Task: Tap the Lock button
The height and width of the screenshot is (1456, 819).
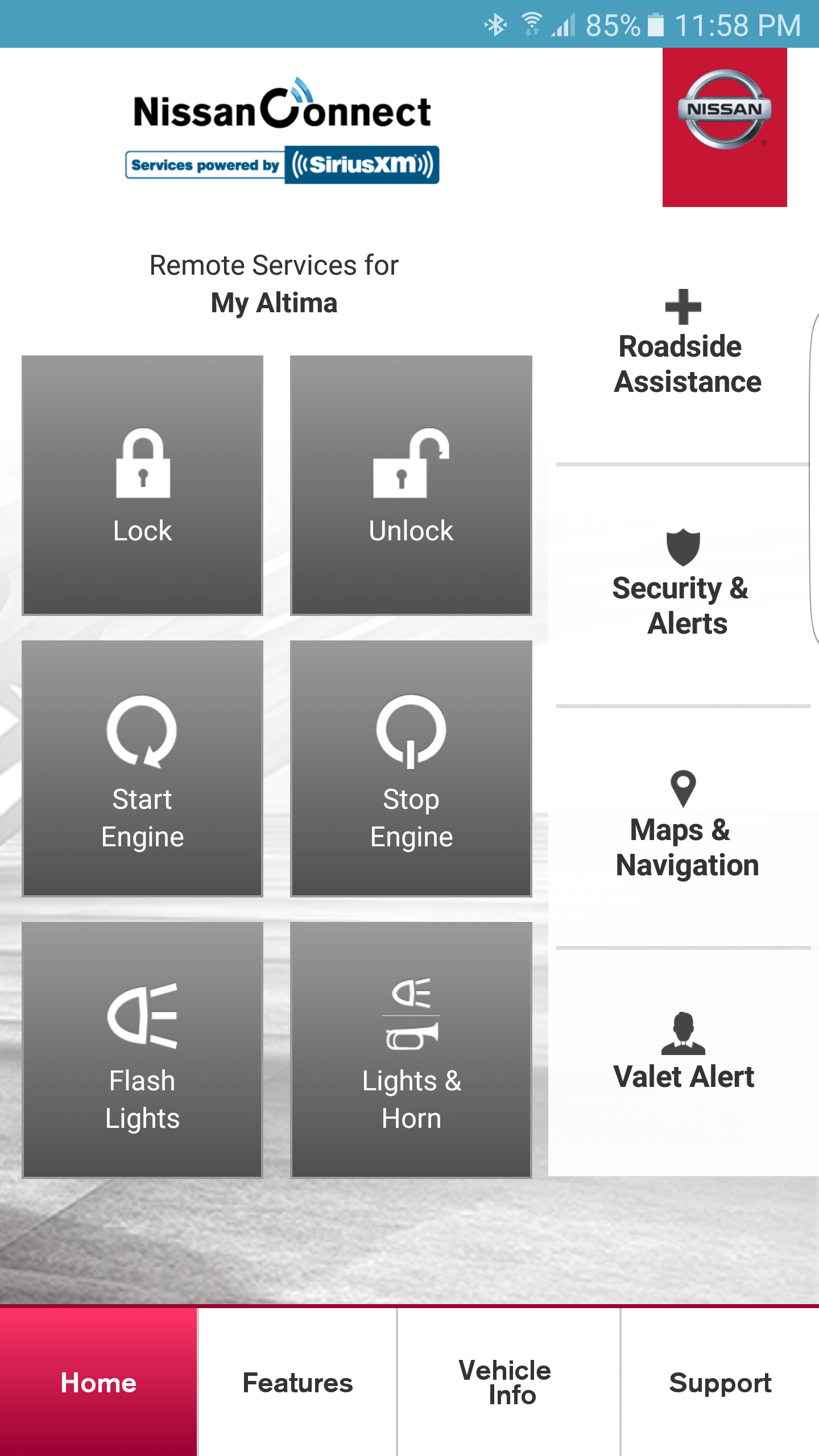Action: (x=142, y=485)
